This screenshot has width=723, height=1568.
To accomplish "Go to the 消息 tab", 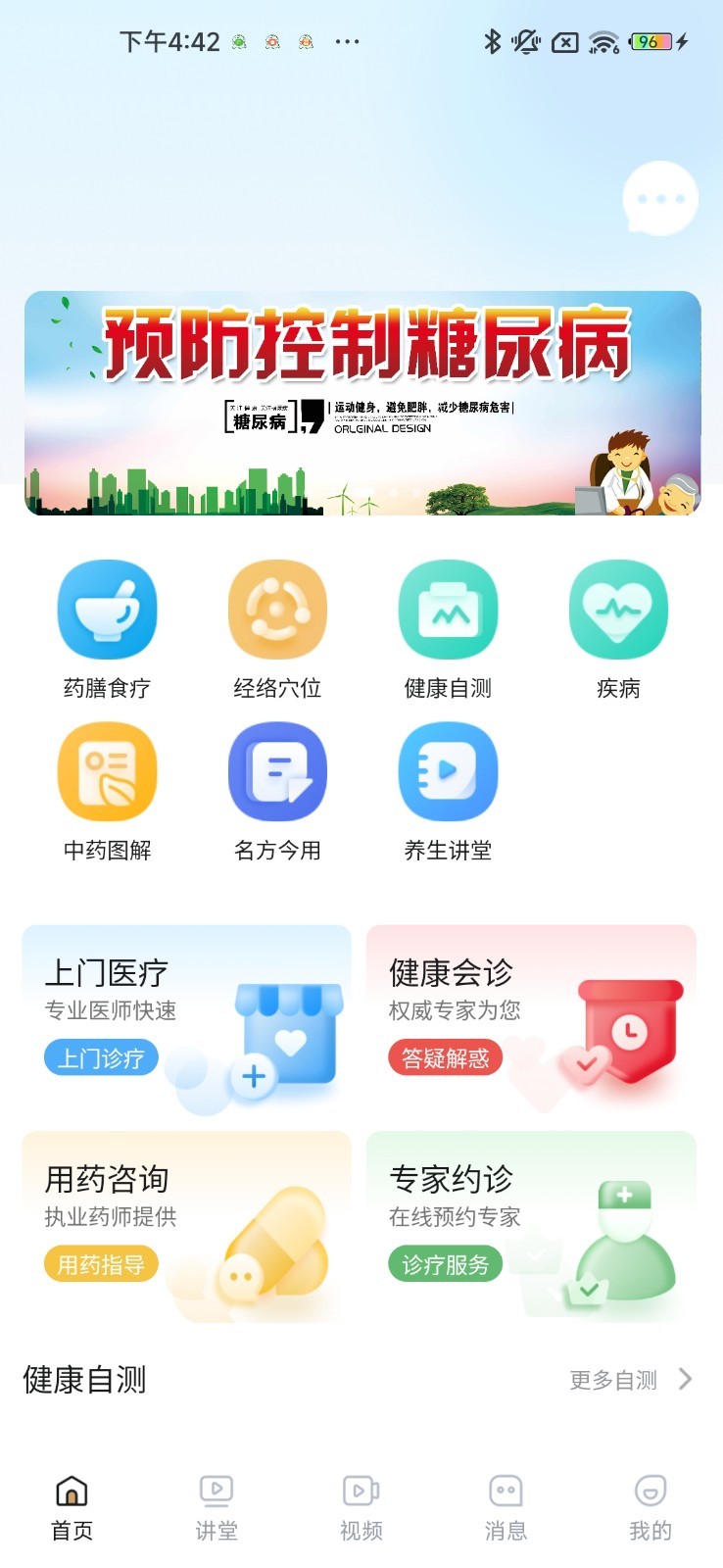I will pyautogui.click(x=506, y=1508).
